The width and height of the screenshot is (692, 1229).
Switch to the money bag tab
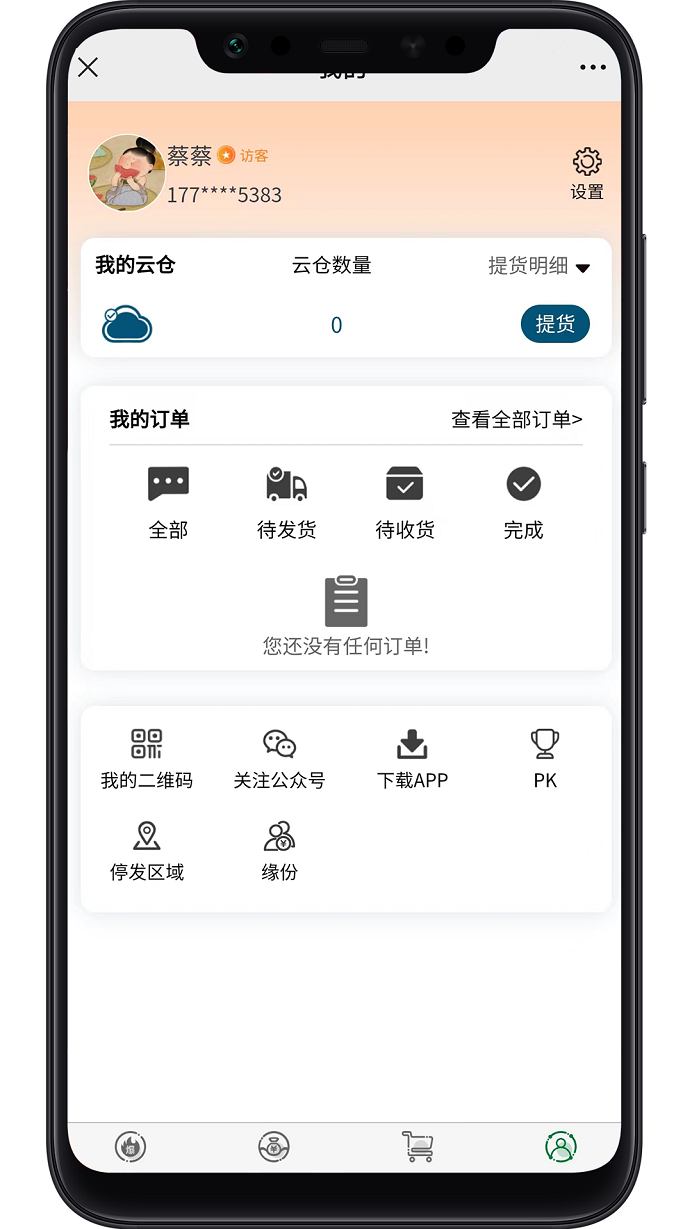click(274, 1146)
